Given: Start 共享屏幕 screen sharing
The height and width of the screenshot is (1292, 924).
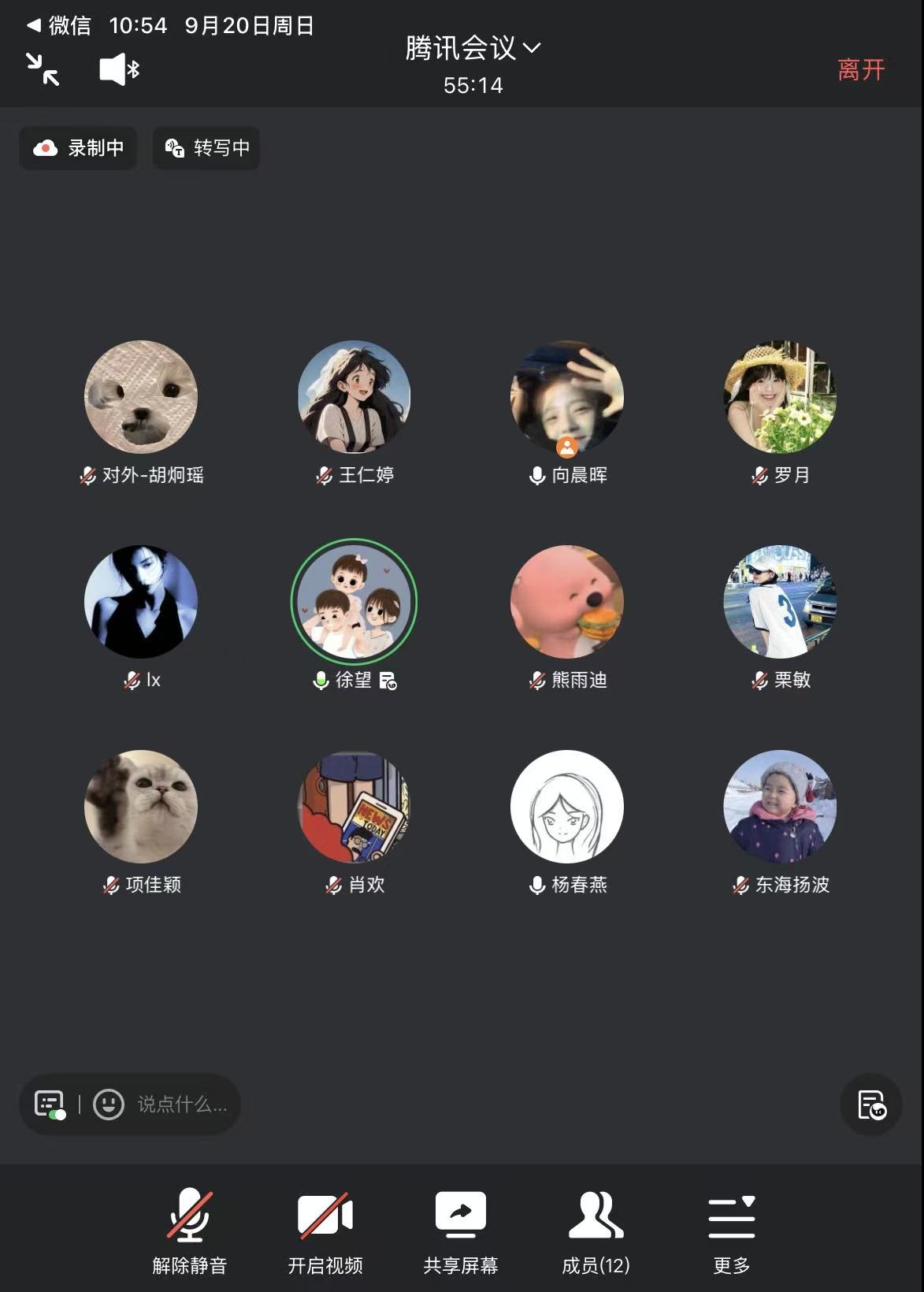Looking at the screenshot, I should (x=461, y=1232).
